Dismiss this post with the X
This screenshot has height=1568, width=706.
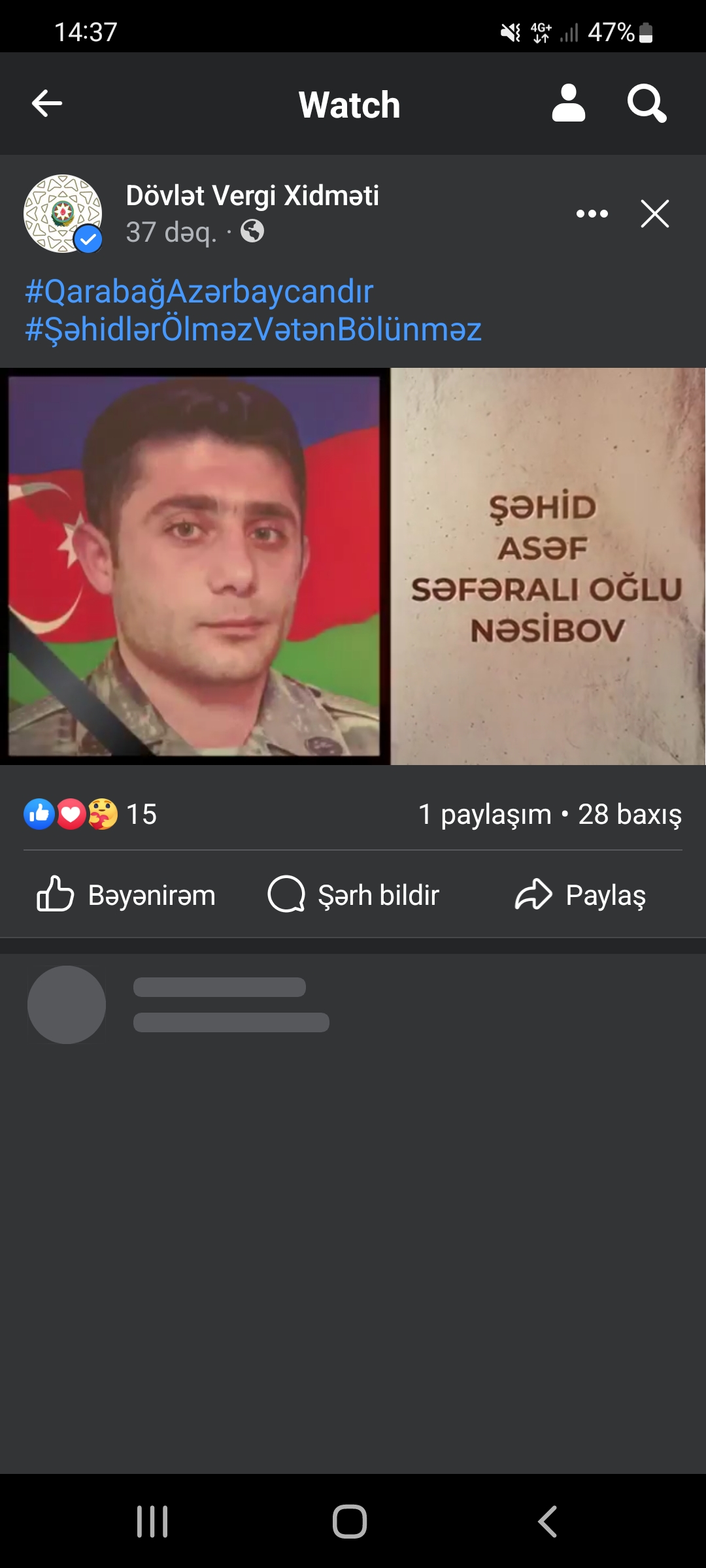(654, 214)
